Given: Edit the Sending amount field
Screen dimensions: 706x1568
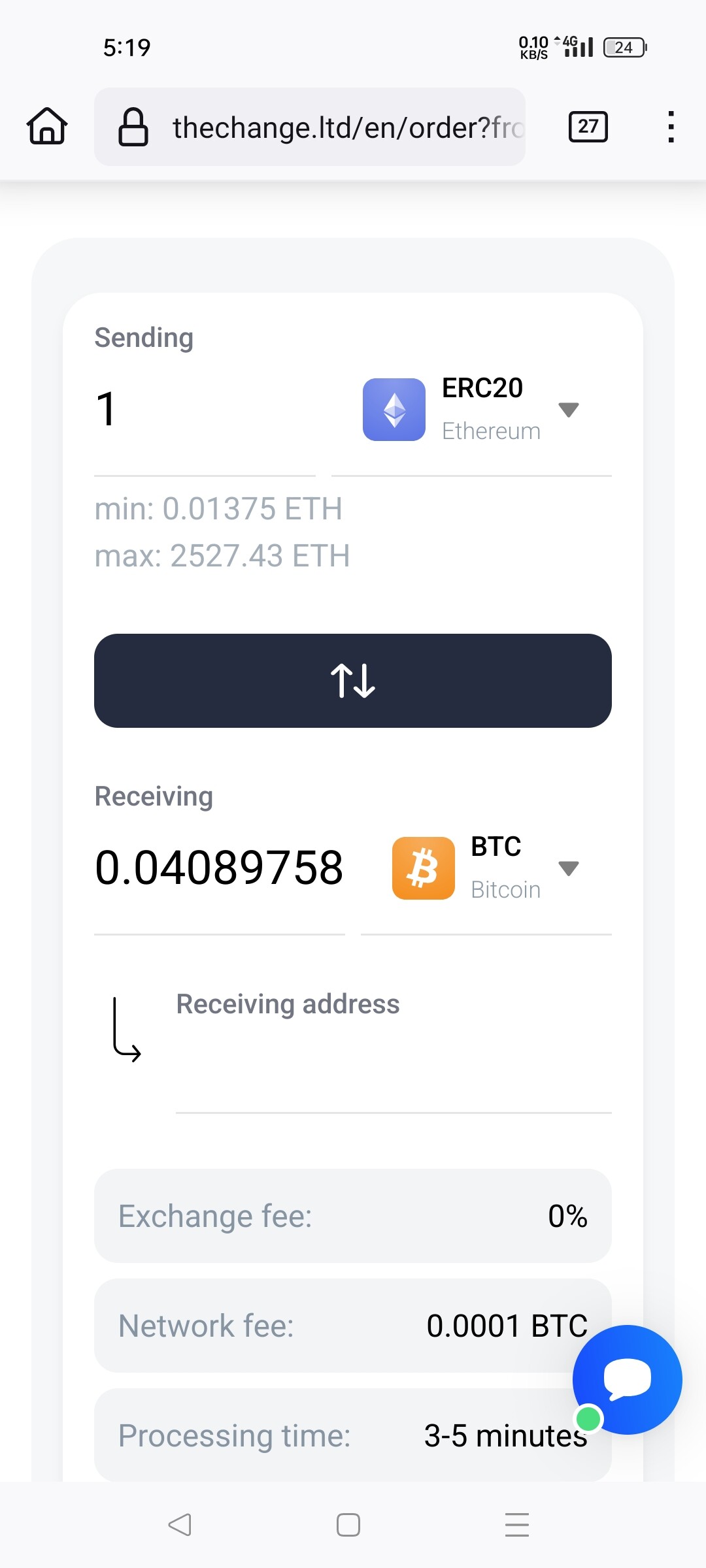Looking at the screenshot, I should (x=205, y=410).
